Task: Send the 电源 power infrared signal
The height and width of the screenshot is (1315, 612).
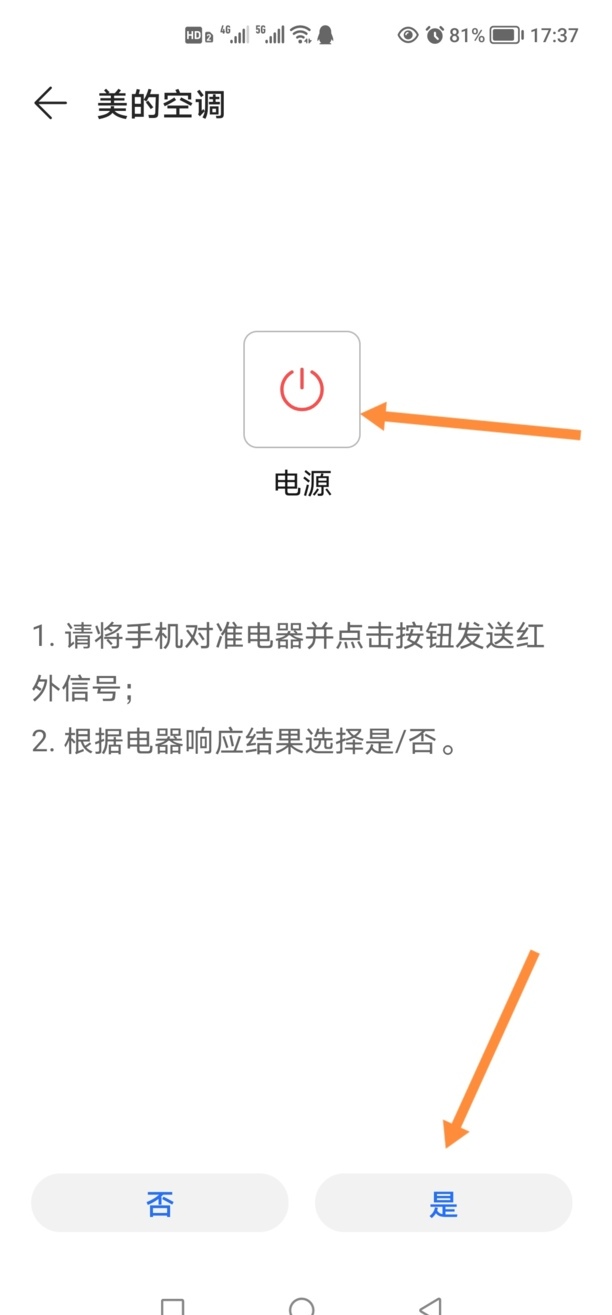Action: click(301, 389)
